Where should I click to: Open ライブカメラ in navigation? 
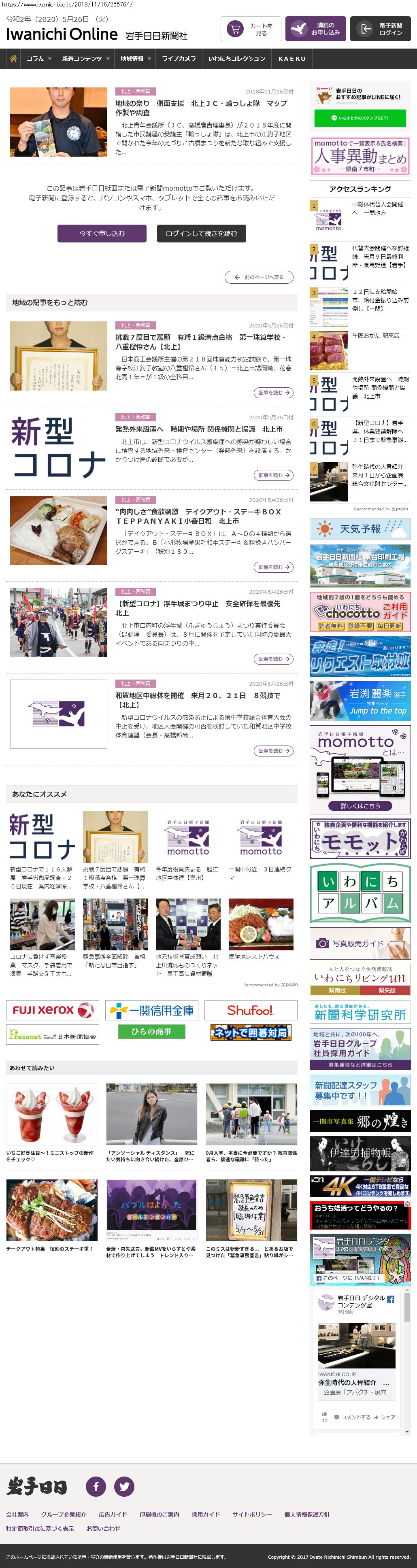179,58
